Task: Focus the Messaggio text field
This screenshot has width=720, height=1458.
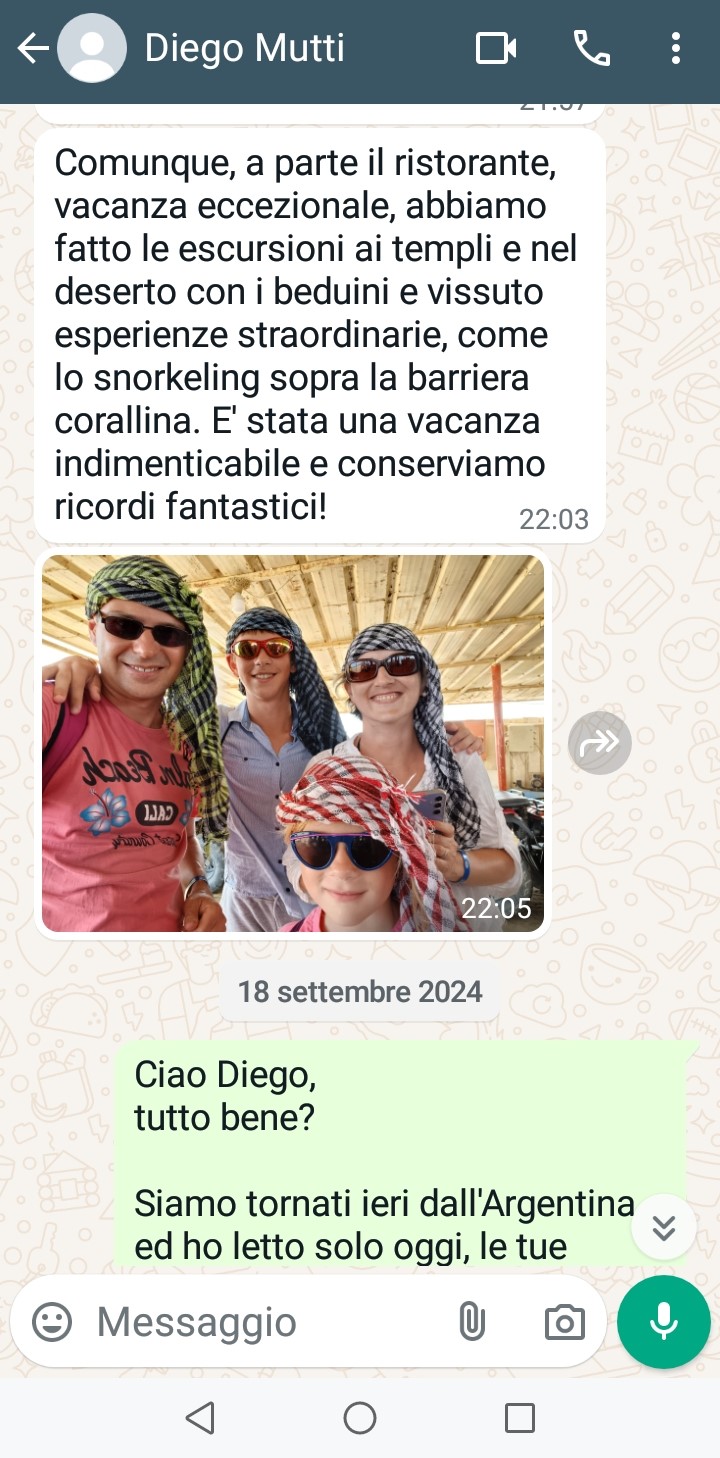Action: 260,1322
